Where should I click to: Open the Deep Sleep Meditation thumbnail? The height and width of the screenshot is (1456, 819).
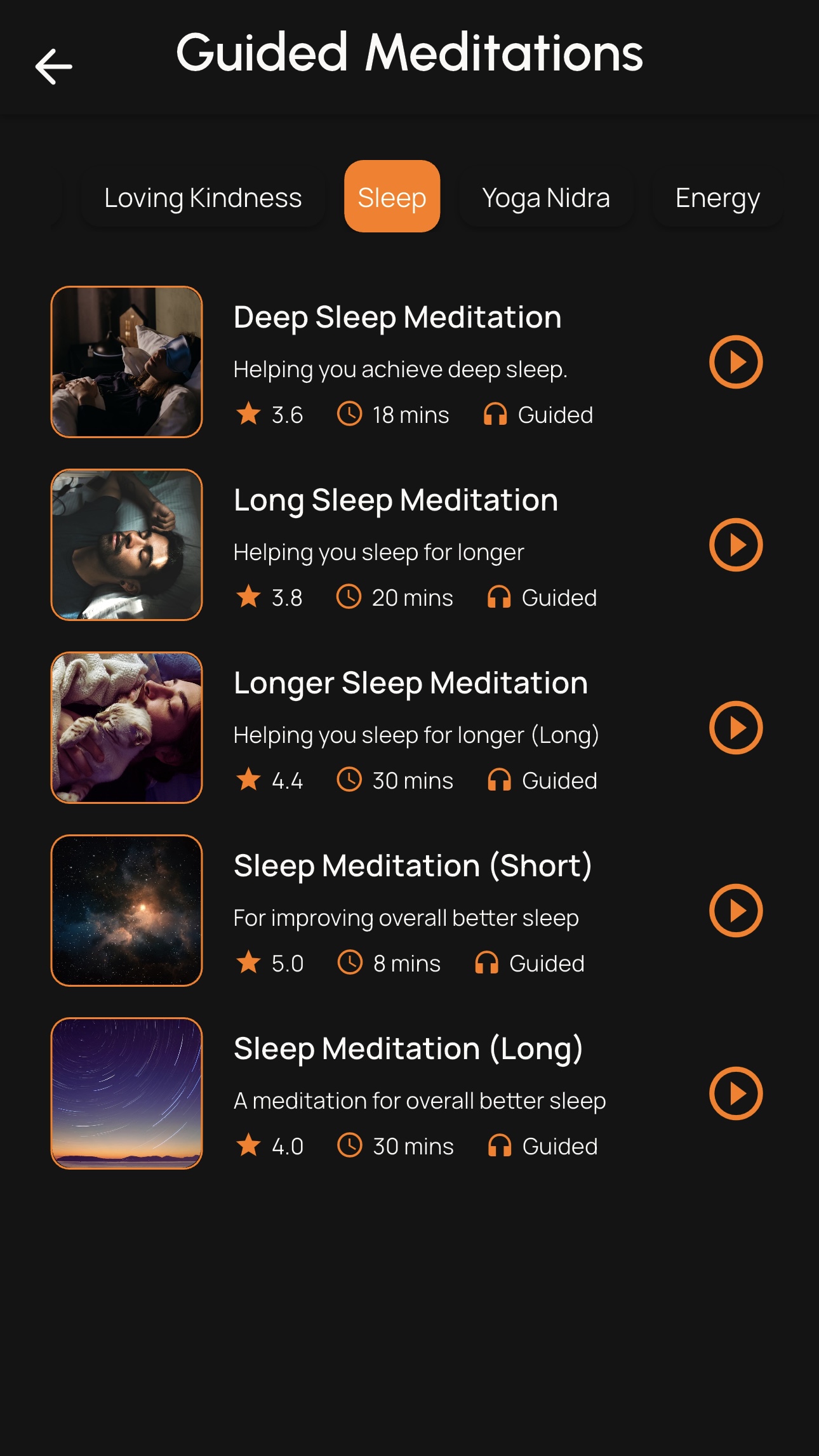tap(127, 362)
